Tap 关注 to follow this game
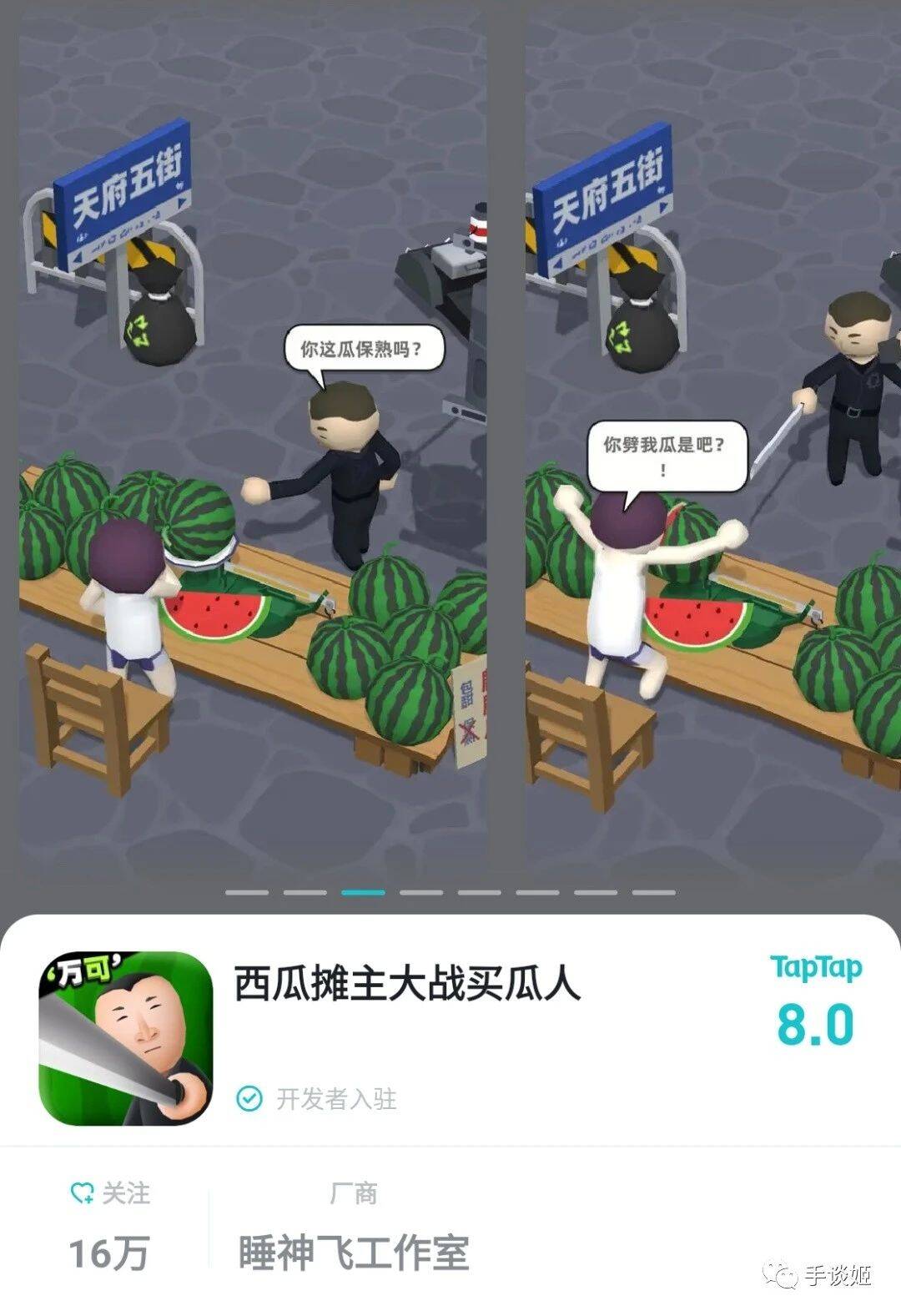This screenshot has height=1316, width=901. tap(111, 1193)
